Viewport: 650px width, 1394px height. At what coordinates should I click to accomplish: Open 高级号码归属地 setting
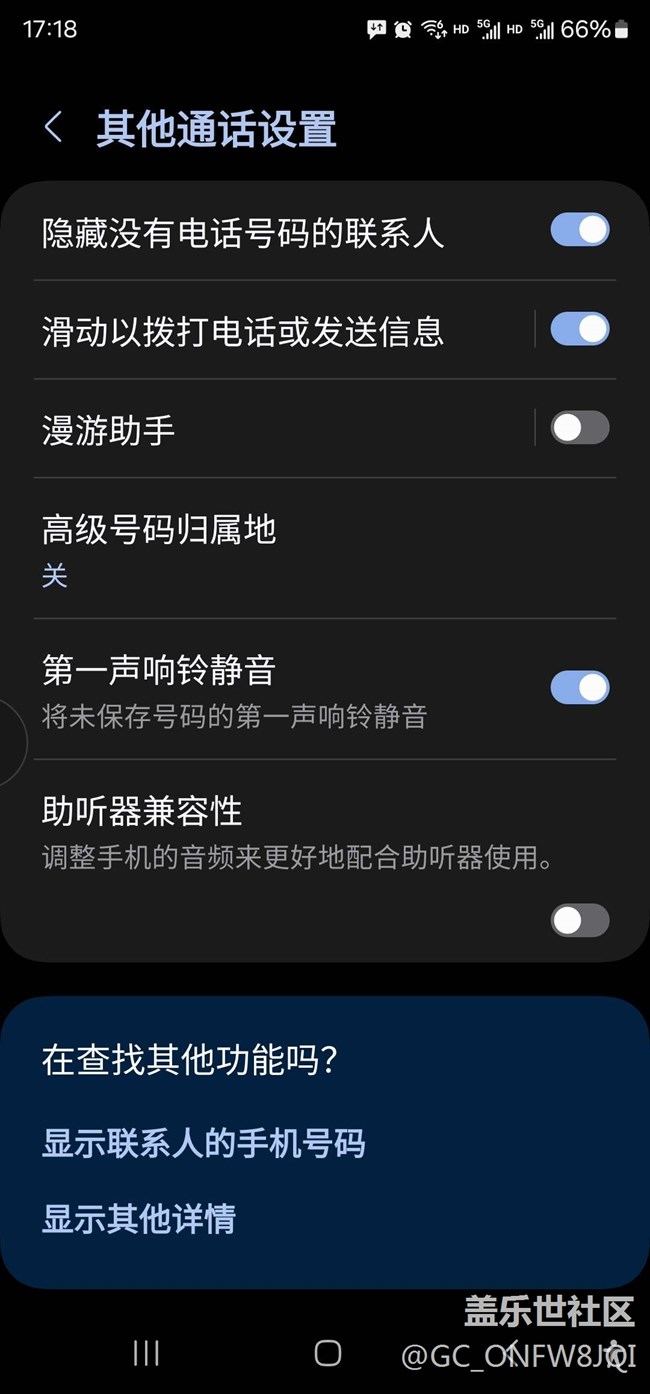[x=300, y=548]
